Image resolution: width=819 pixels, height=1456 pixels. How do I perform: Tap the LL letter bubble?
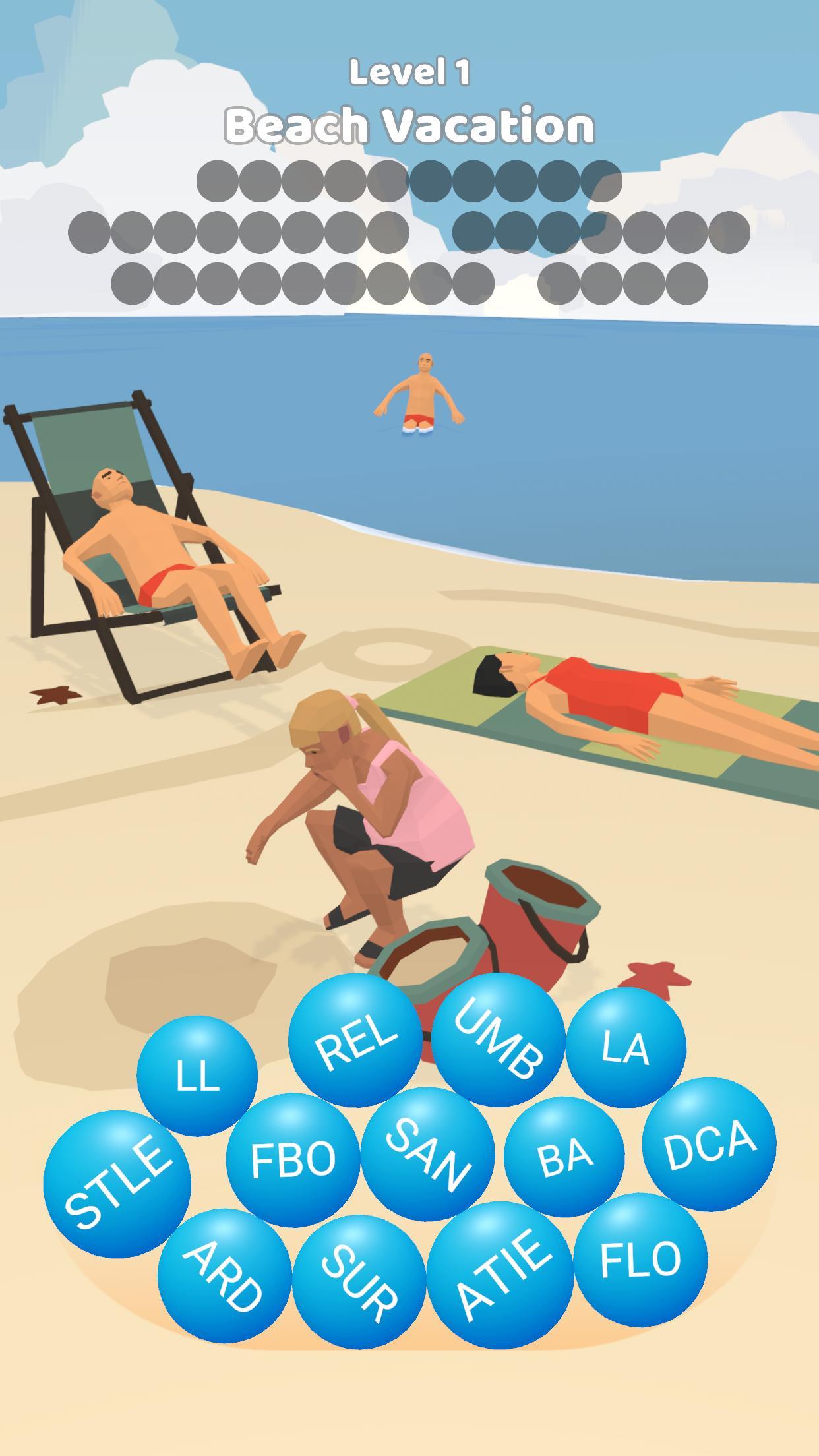(197, 1075)
